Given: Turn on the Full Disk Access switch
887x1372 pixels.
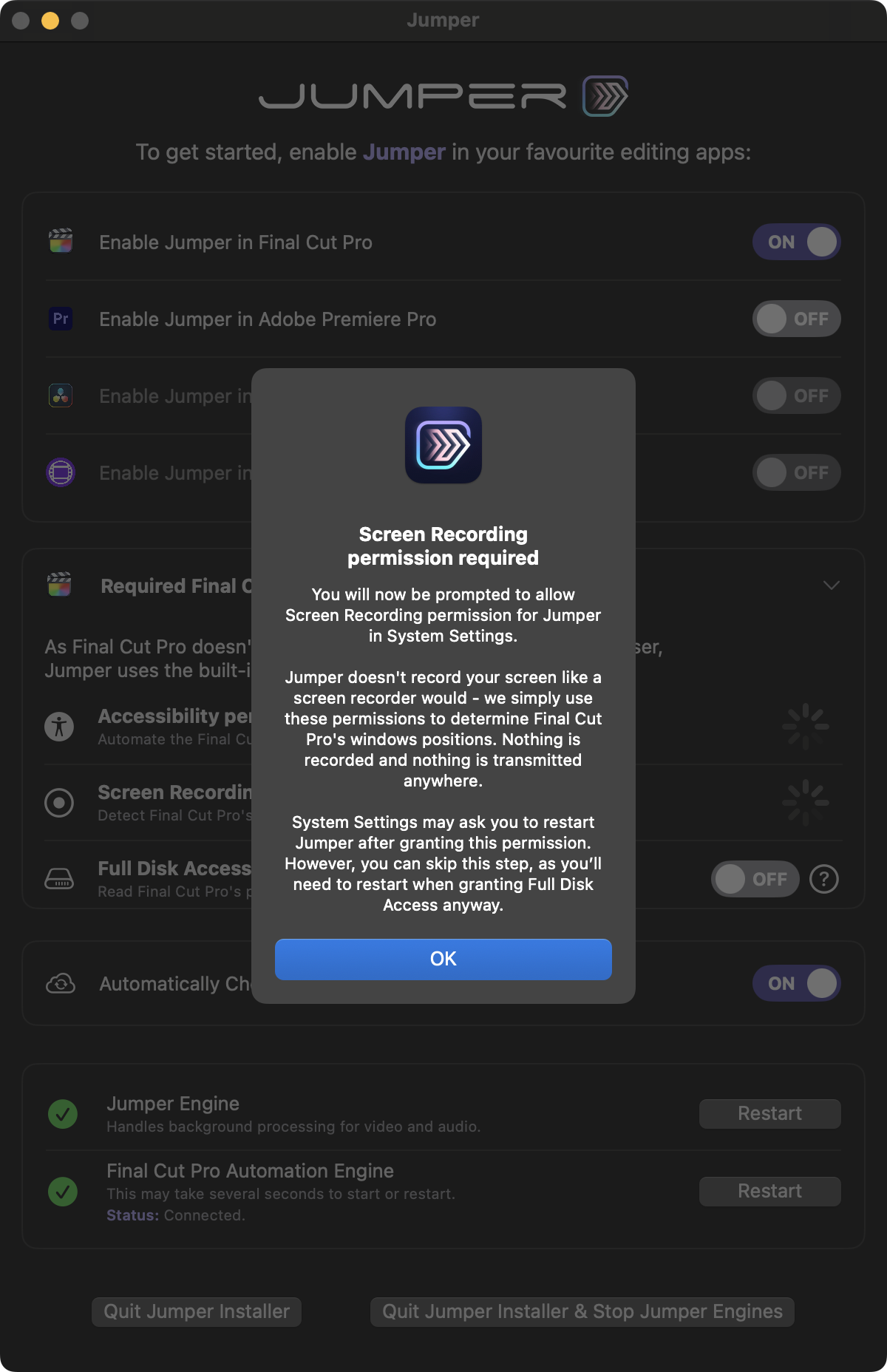Looking at the screenshot, I should click(755, 879).
